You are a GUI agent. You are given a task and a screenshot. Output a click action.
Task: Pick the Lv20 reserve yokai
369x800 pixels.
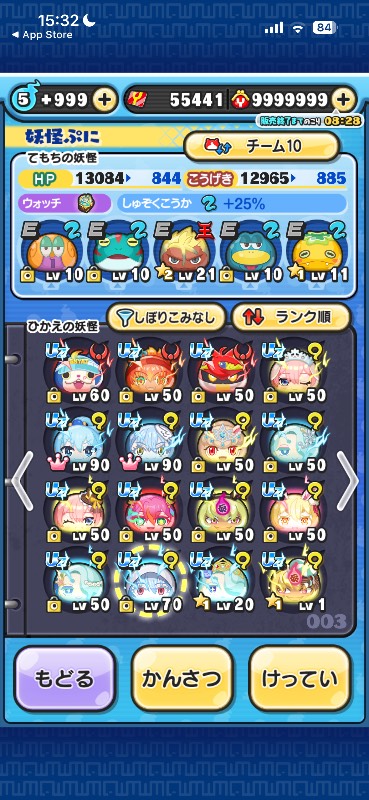pyautogui.click(x=221, y=581)
